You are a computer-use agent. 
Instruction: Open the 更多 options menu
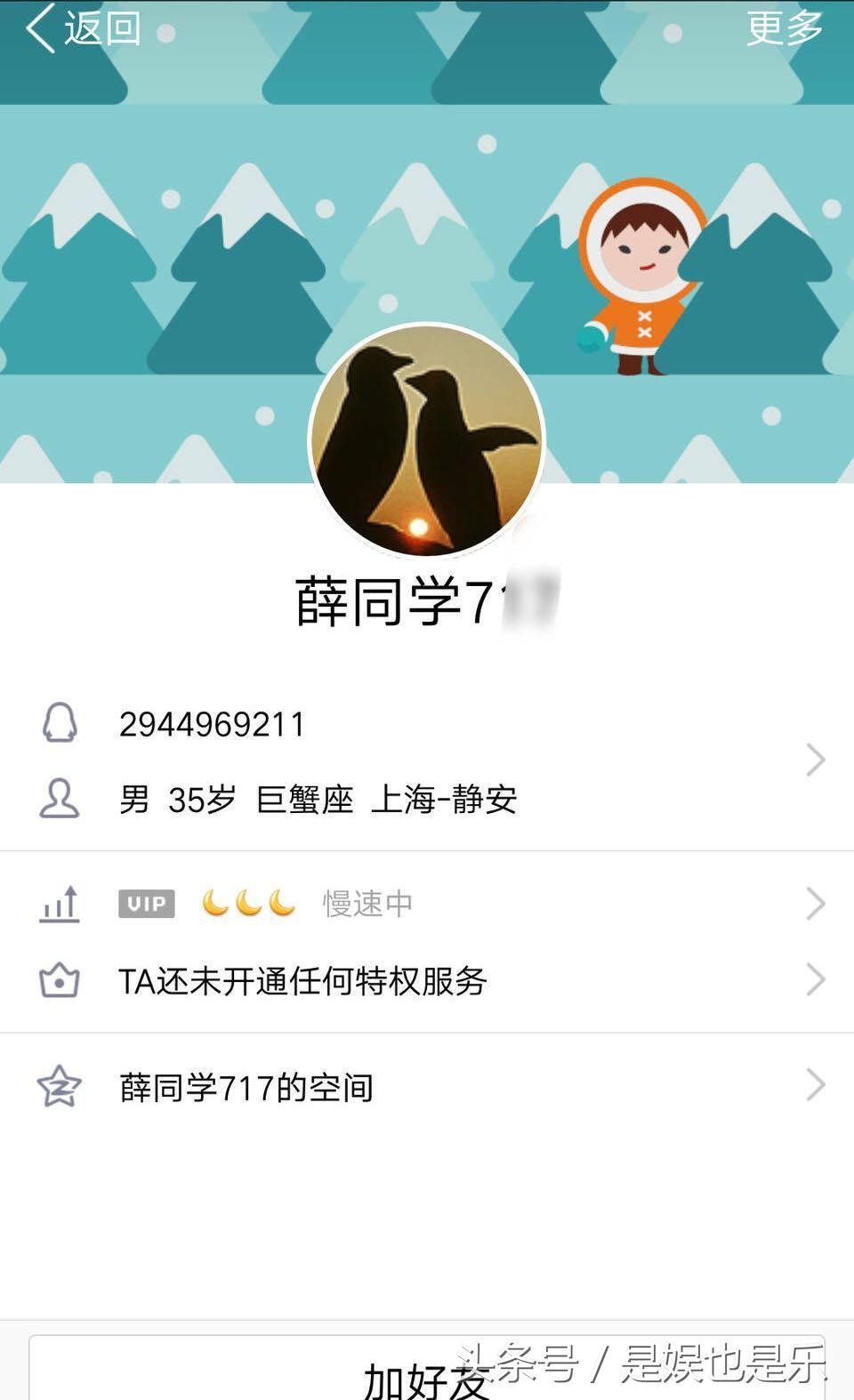click(783, 28)
